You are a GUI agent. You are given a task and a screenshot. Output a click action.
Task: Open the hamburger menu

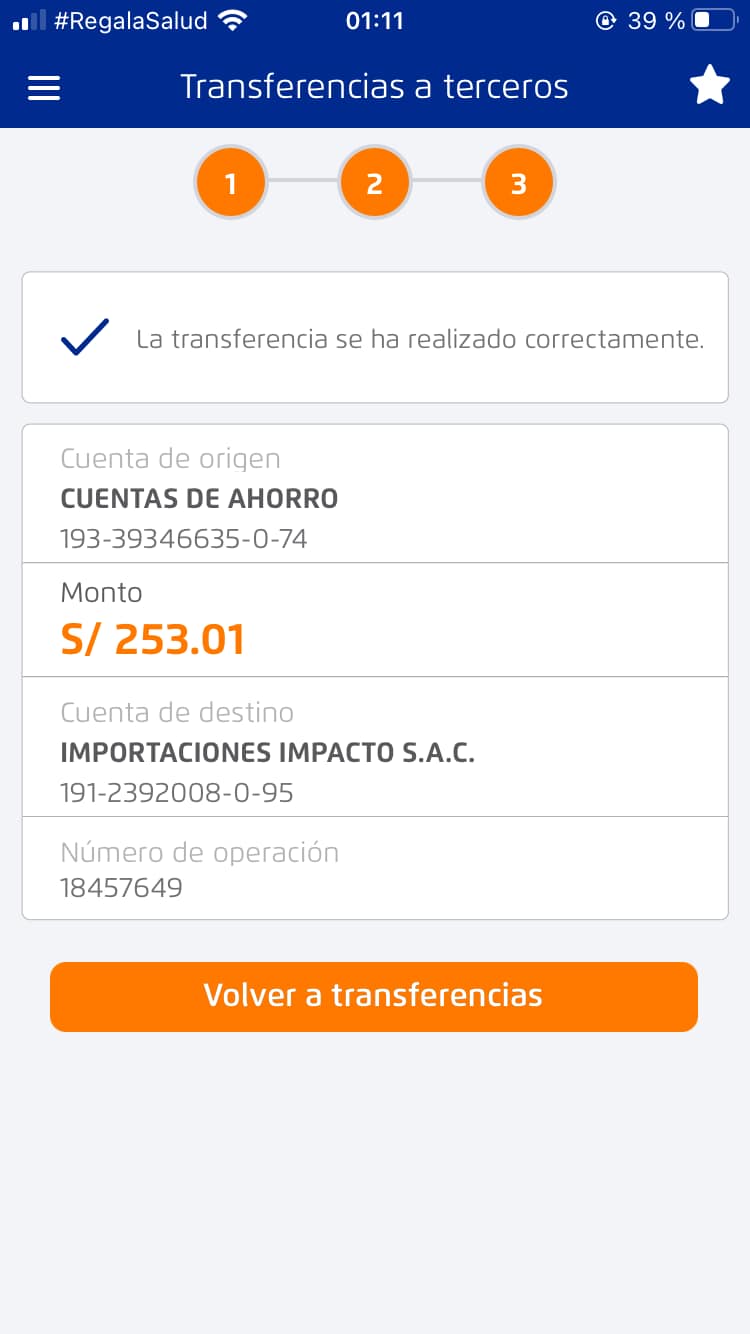44,88
